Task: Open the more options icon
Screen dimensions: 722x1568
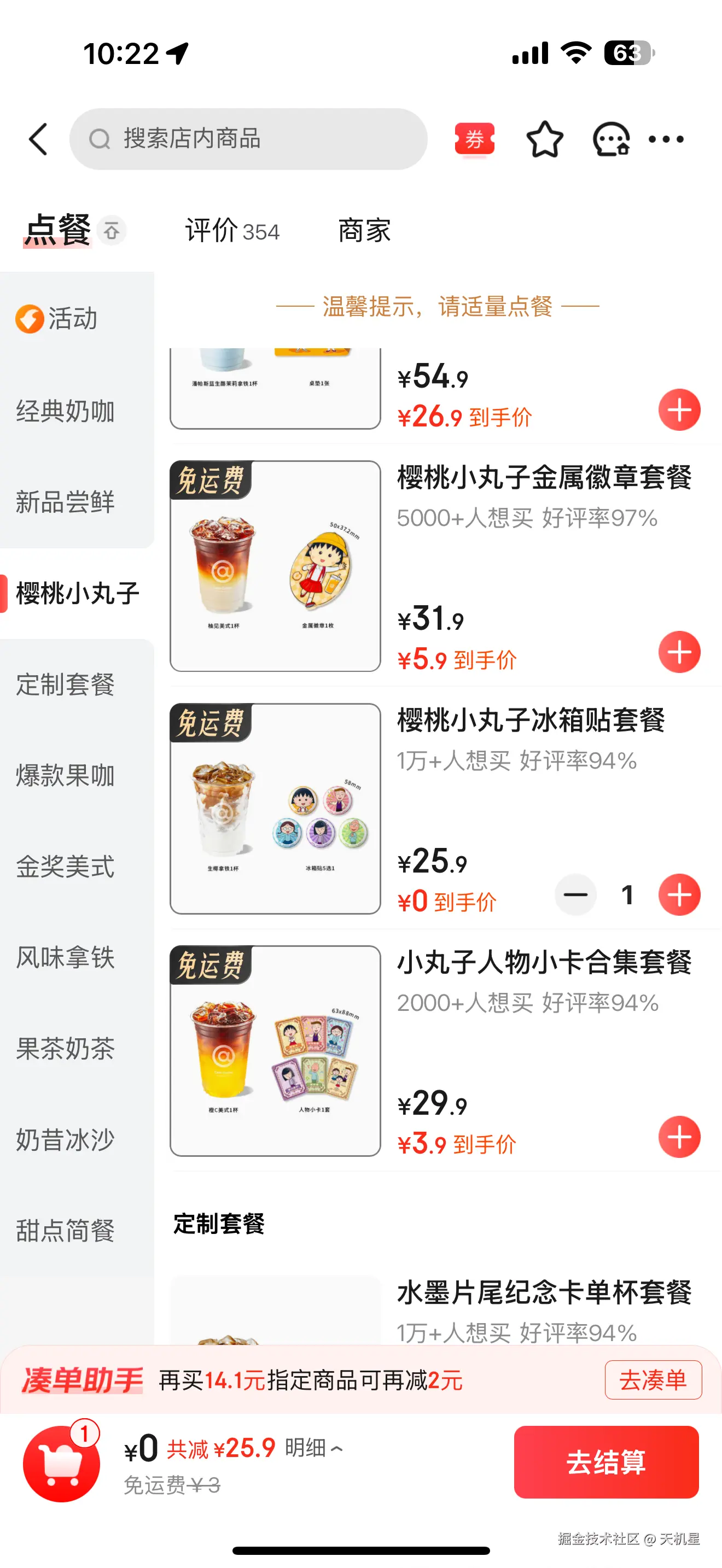Action: click(665, 139)
